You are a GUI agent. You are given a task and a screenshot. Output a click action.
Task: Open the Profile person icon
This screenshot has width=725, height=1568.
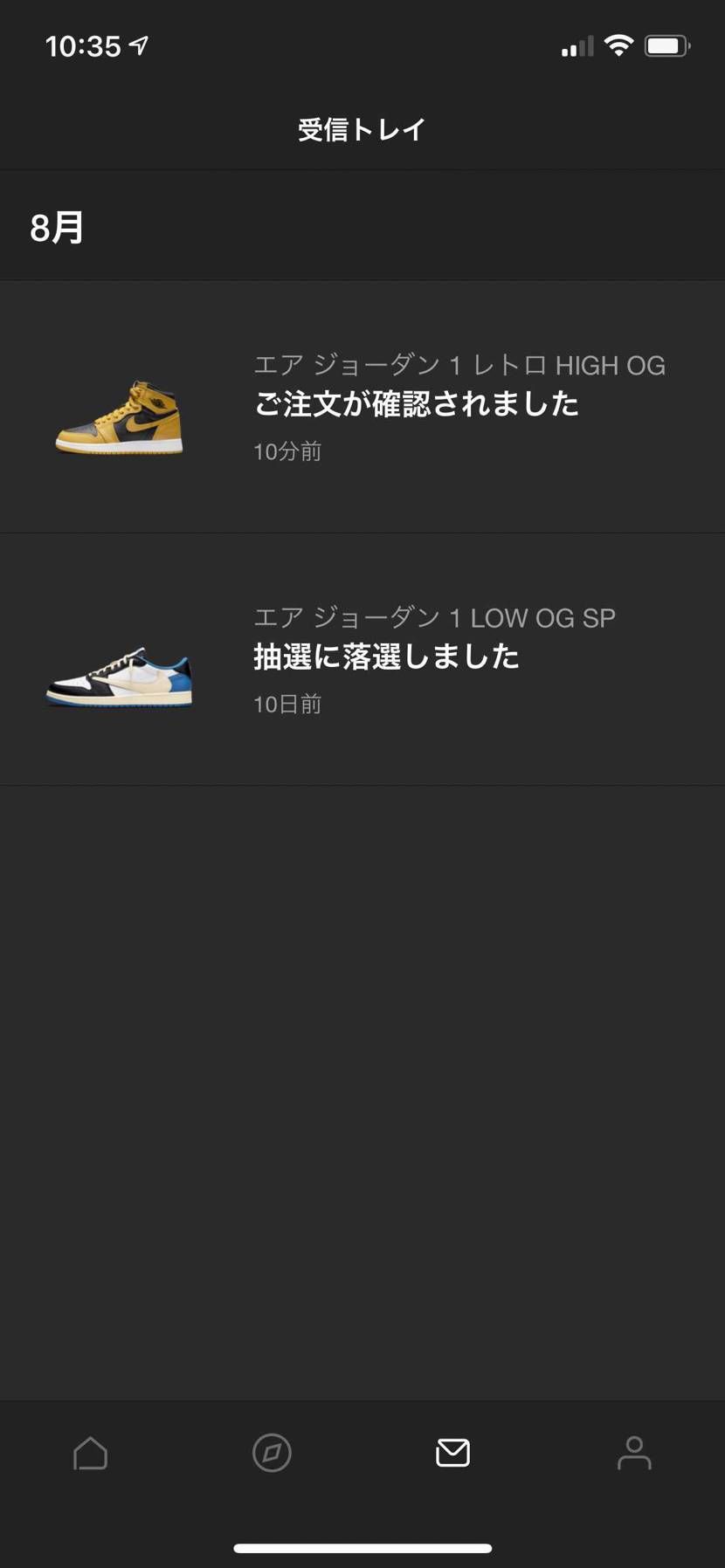pyautogui.click(x=633, y=1453)
